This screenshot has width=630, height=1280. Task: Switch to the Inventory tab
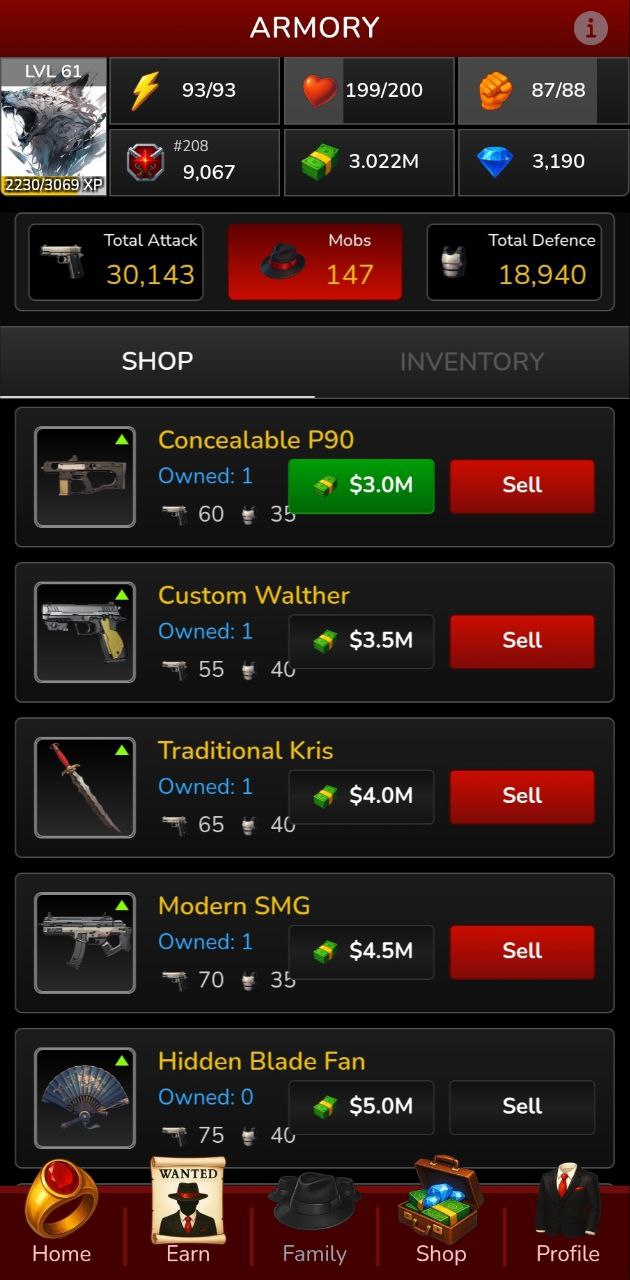471,361
